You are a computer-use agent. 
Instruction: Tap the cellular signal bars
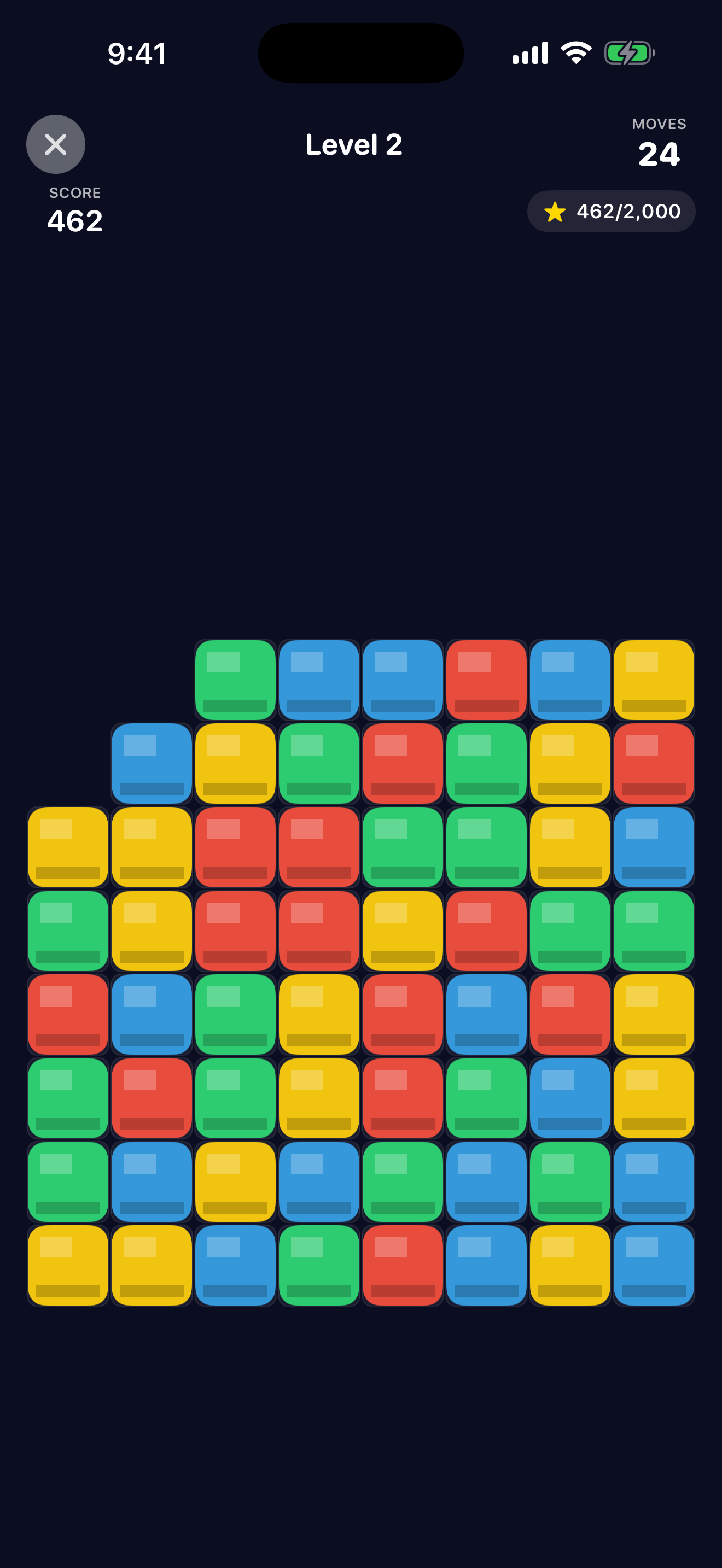(x=529, y=53)
